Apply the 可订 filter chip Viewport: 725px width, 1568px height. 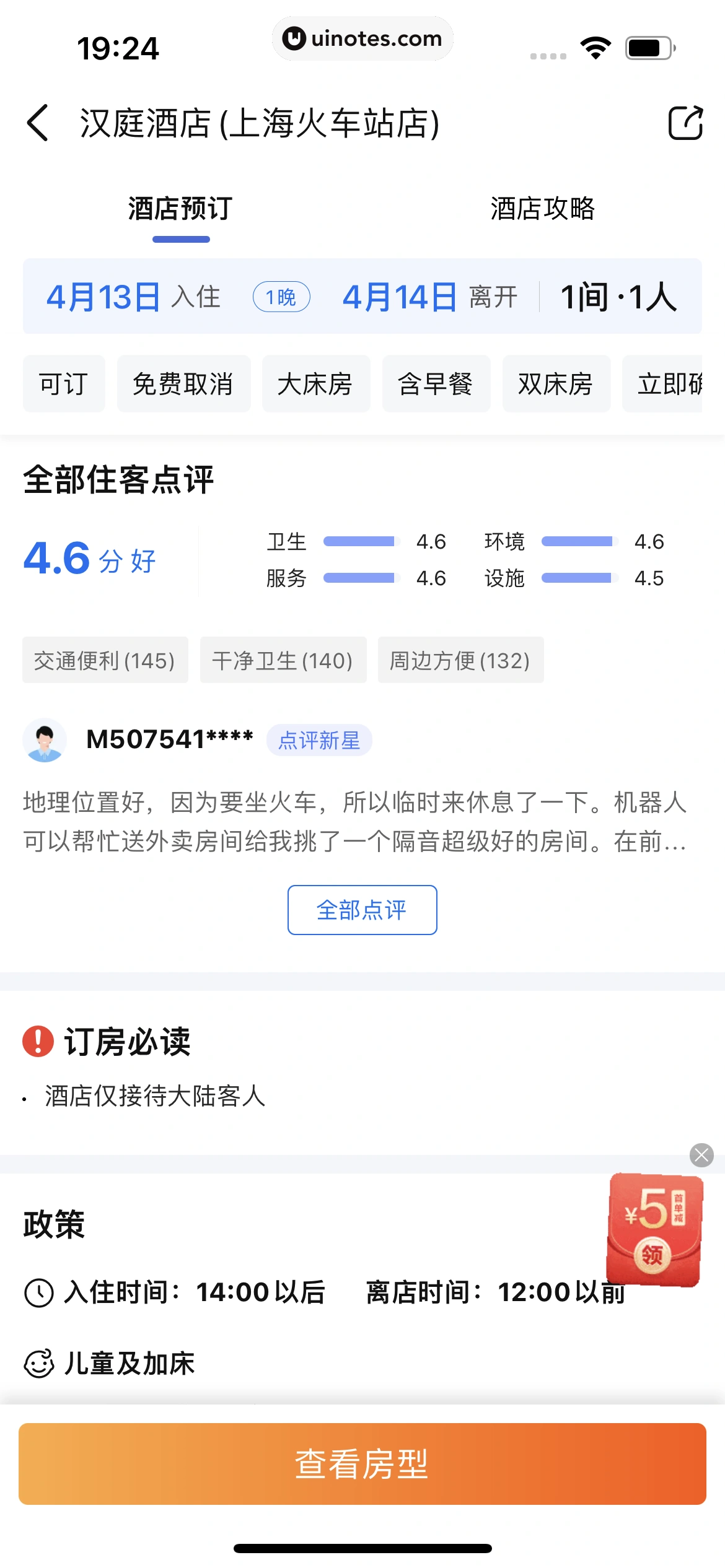[x=63, y=384]
